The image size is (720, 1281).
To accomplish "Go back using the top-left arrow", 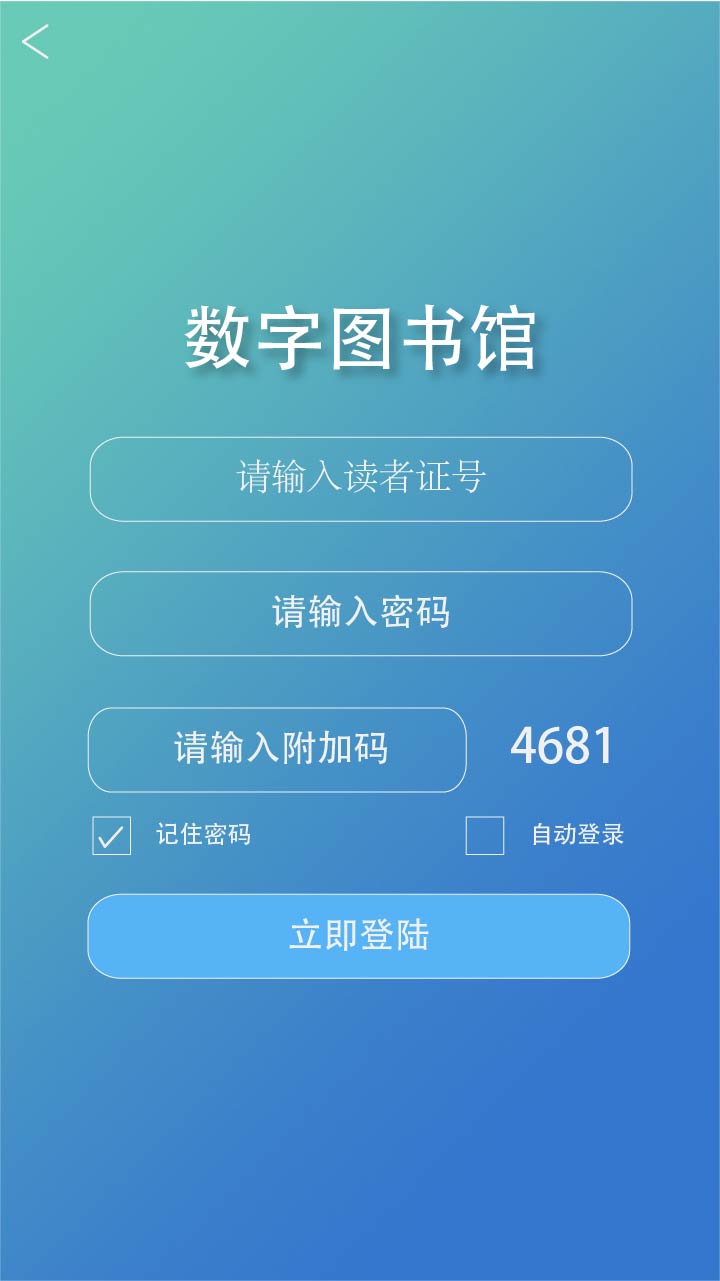I will [x=35, y=42].
